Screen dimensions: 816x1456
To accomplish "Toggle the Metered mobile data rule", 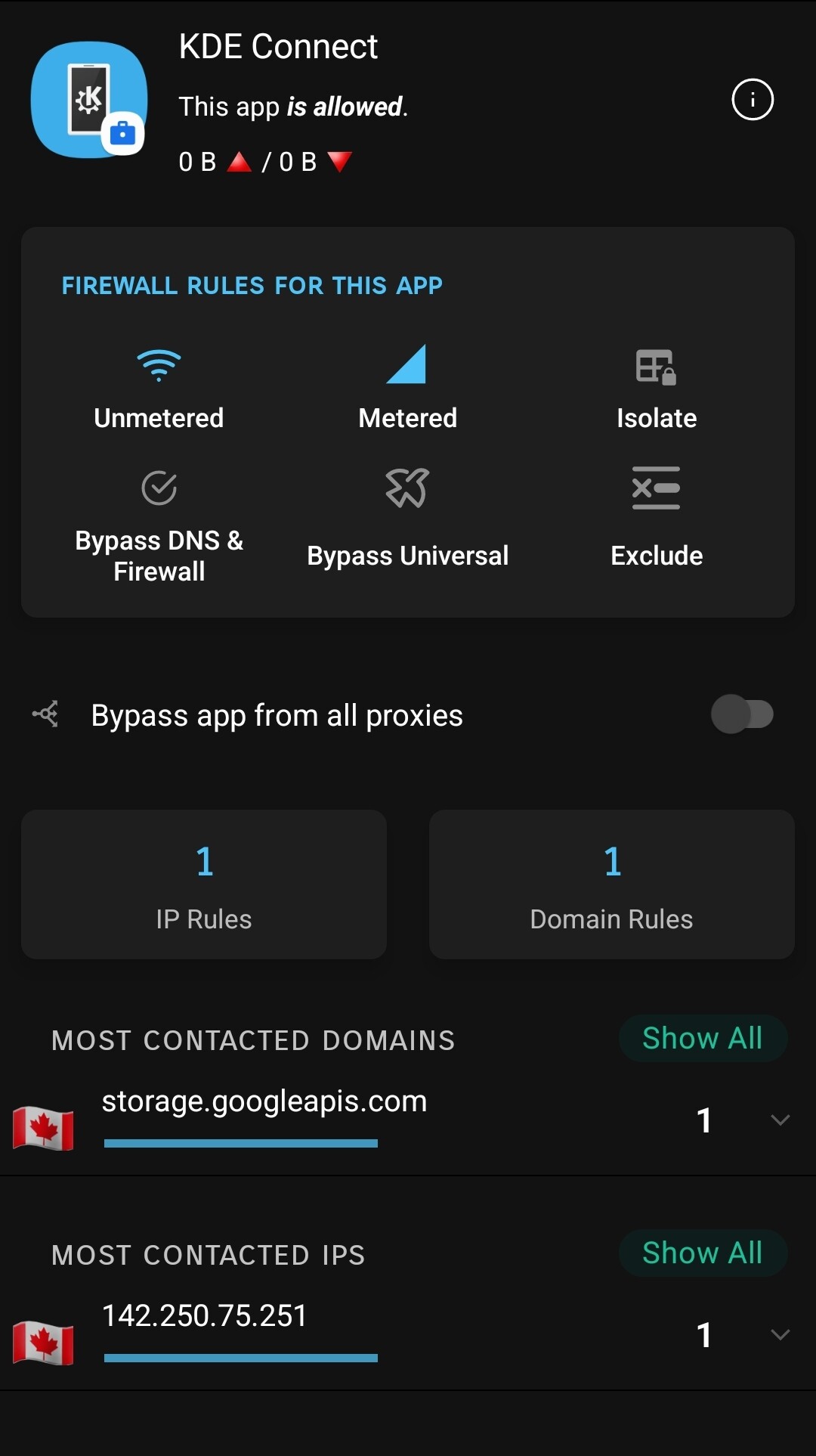I will click(x=407, y=387).
